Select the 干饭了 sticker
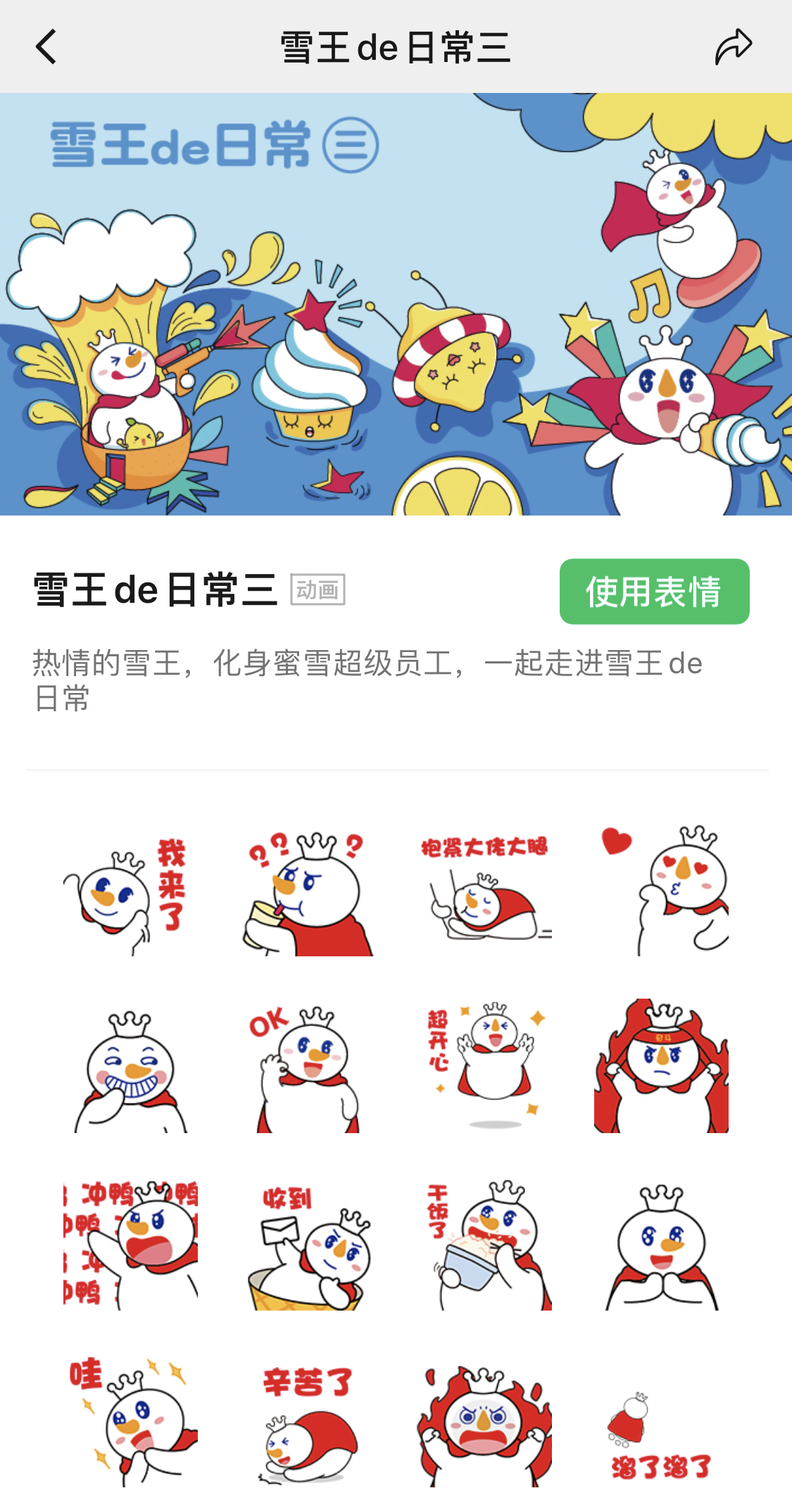Viewport: 792px width, 1512px height. [x=485, y=1244]
